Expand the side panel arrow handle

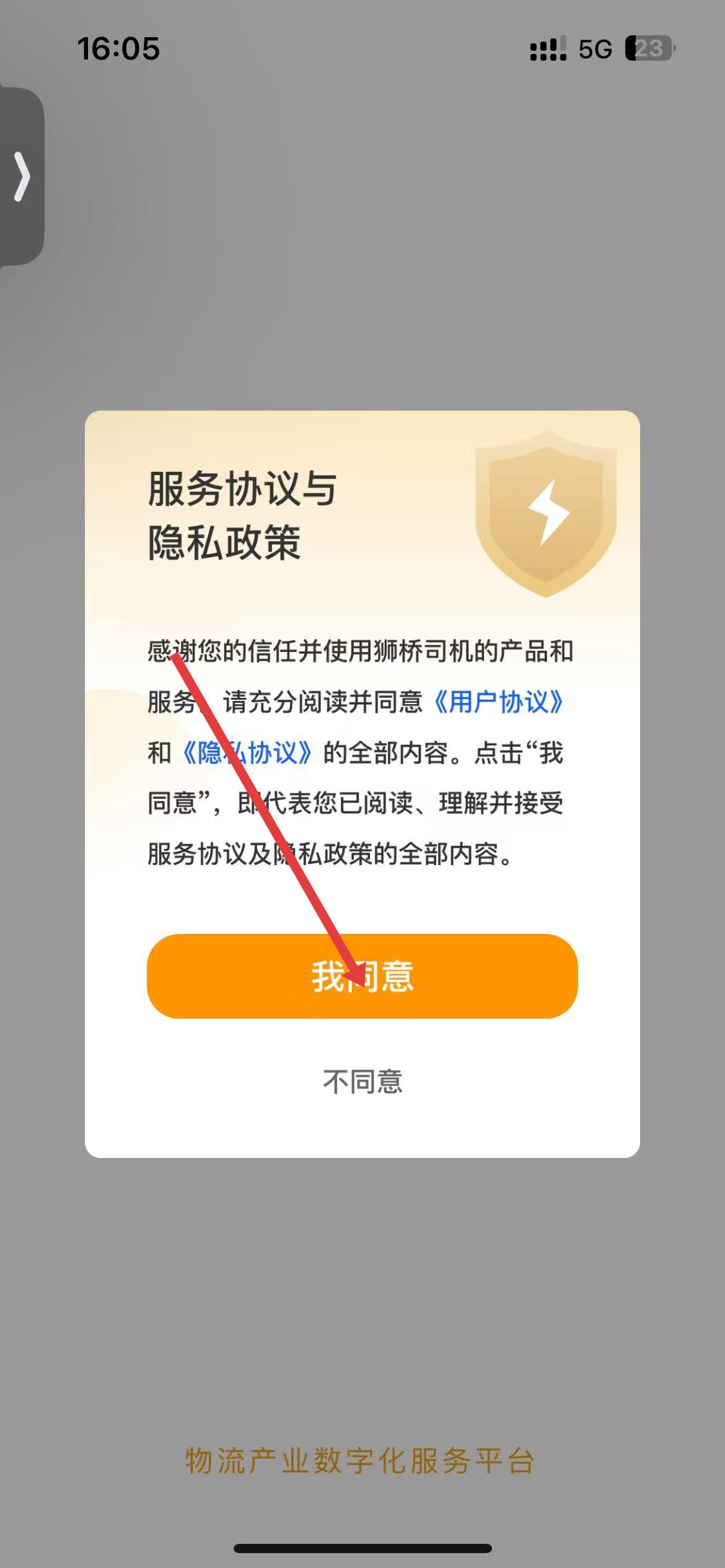[22, 176]
